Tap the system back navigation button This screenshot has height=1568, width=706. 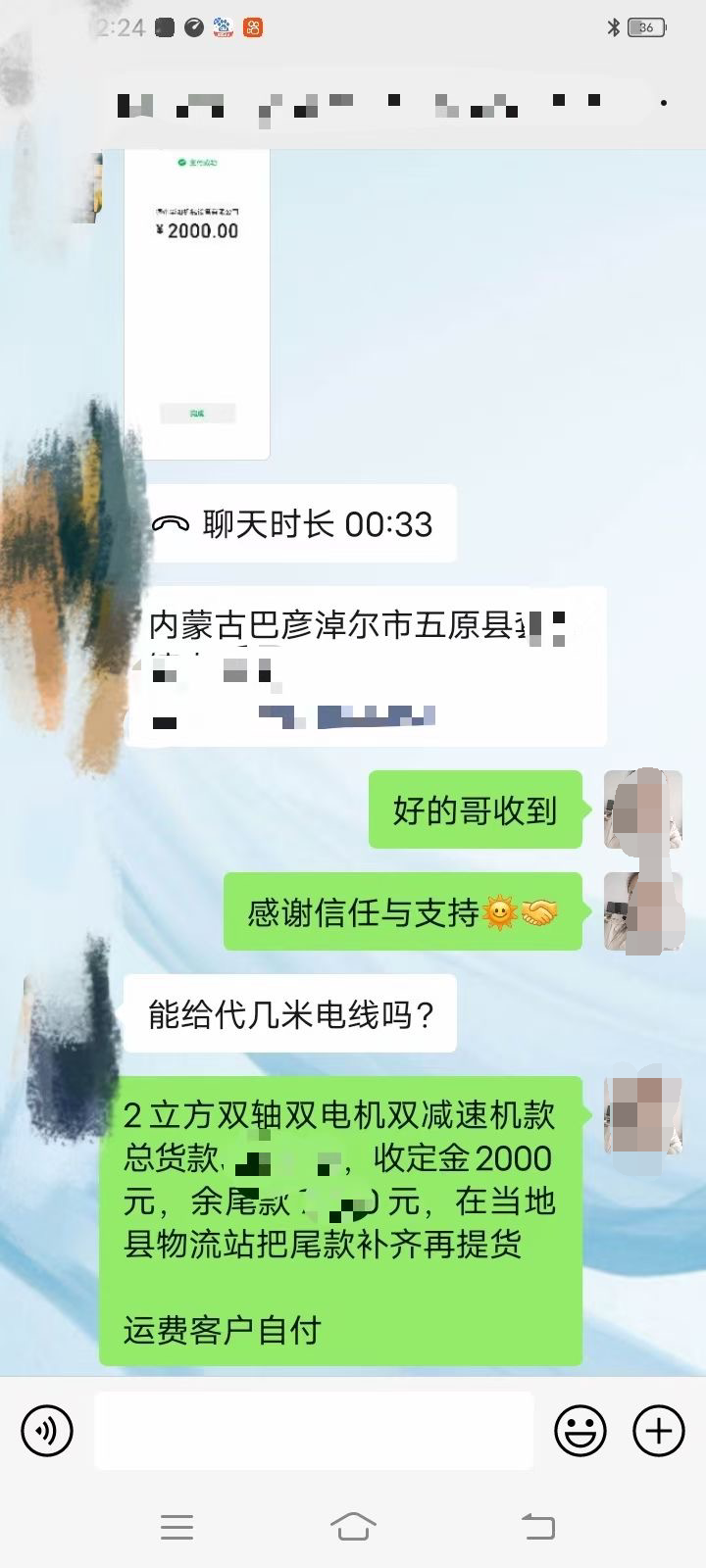(537, 1526)
